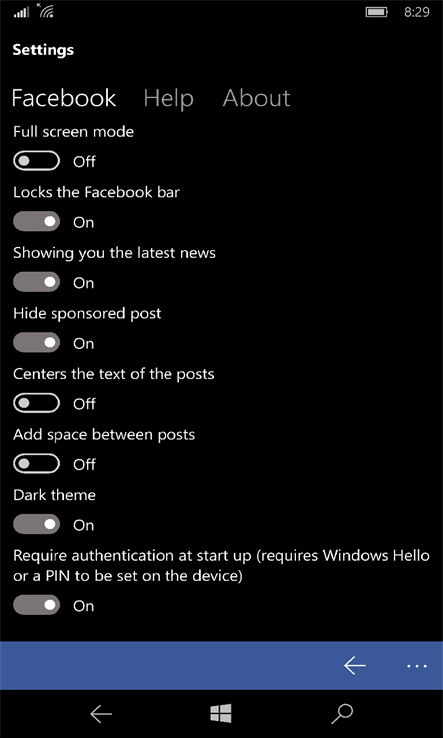Disable the Dark theme switch
This screenshot has height=738, width=443.
coord(37,525)
